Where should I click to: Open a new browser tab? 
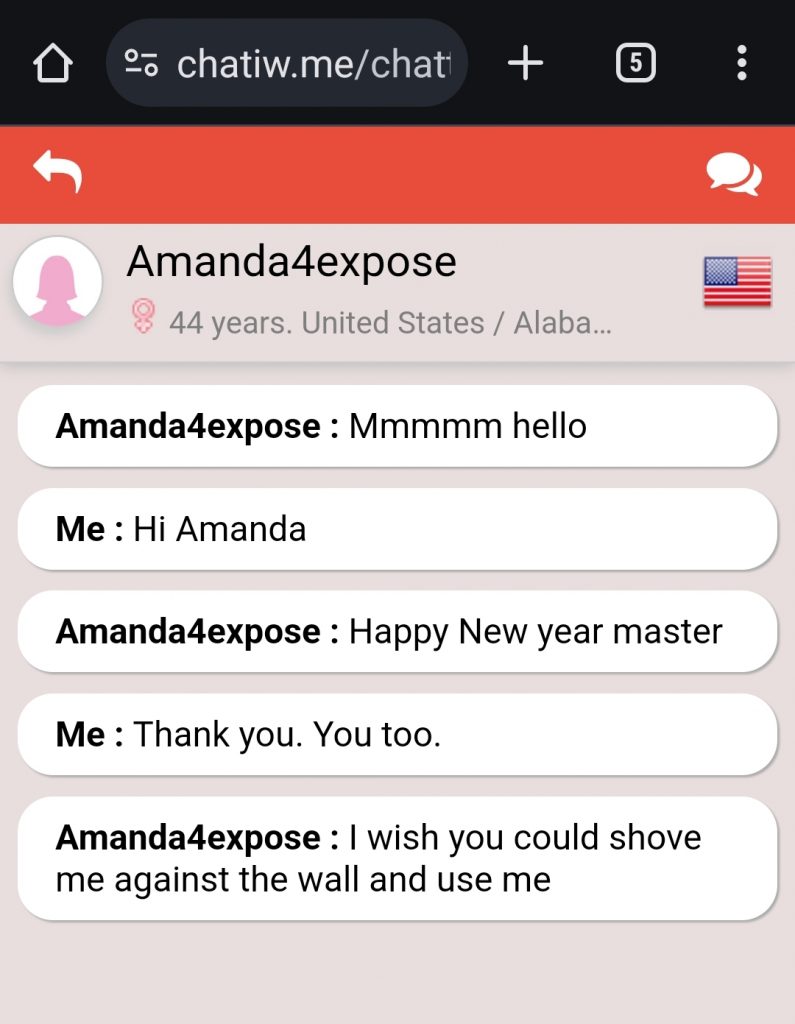(x=525, y=64)
